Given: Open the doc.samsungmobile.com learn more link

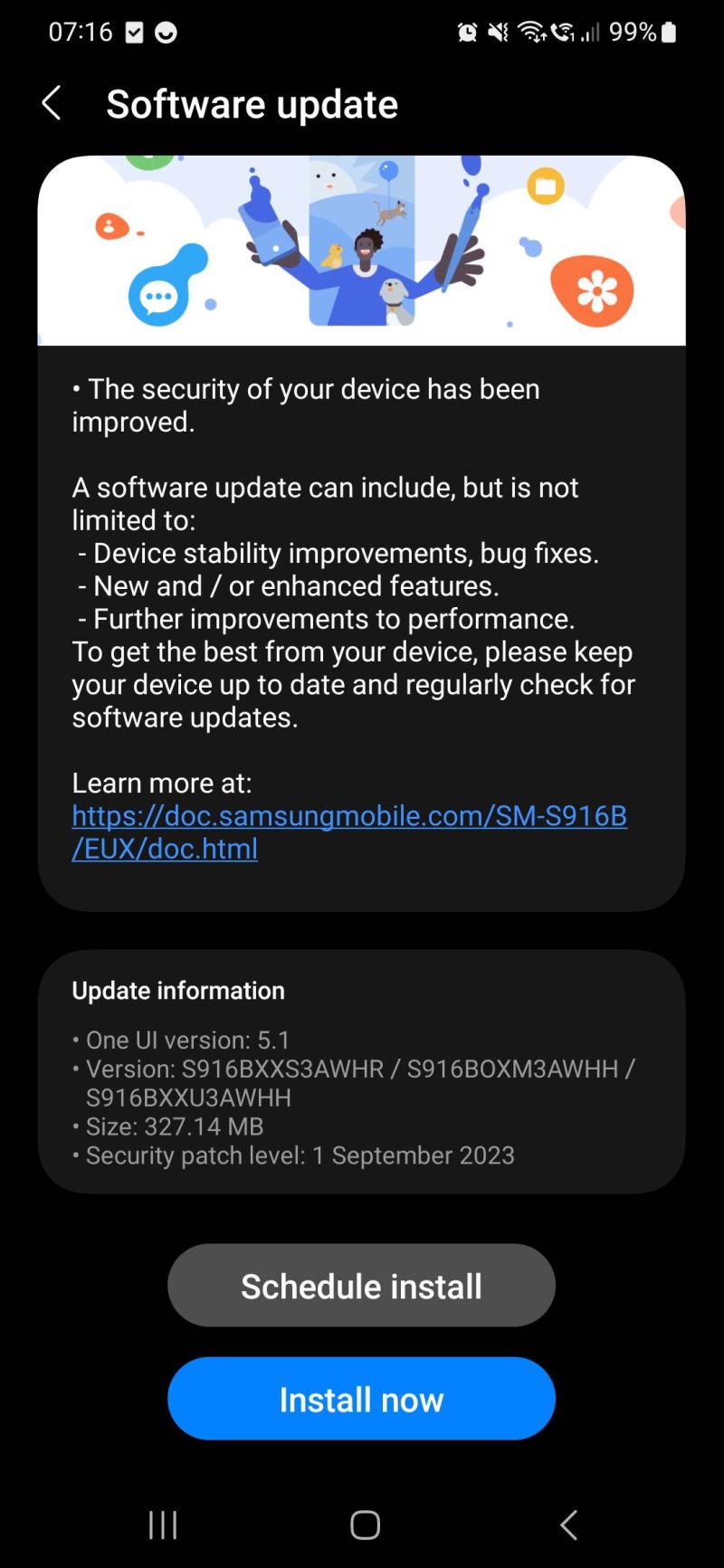Looking at the screenshot, I should [x=349, y=832].
